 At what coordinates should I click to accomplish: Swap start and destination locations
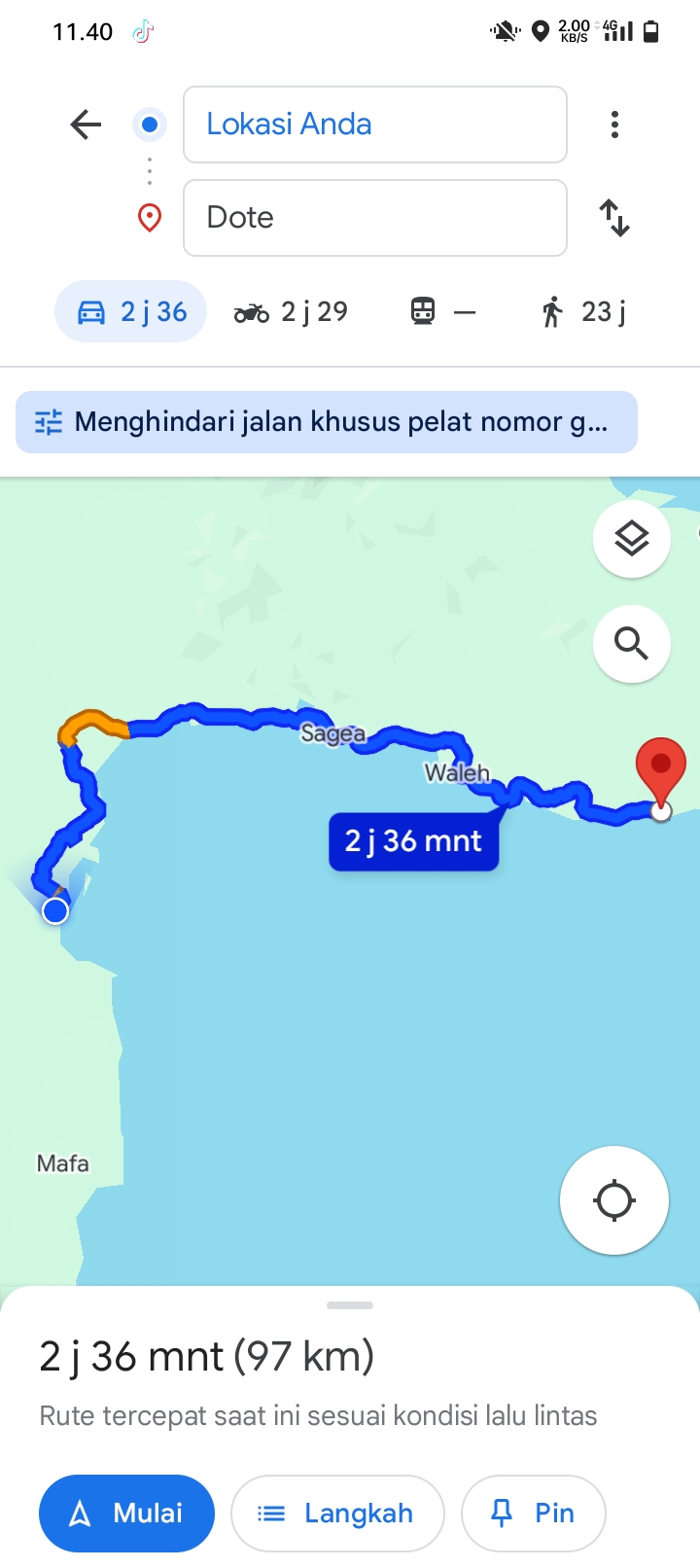pyautogui.click(x=614, y=218)
